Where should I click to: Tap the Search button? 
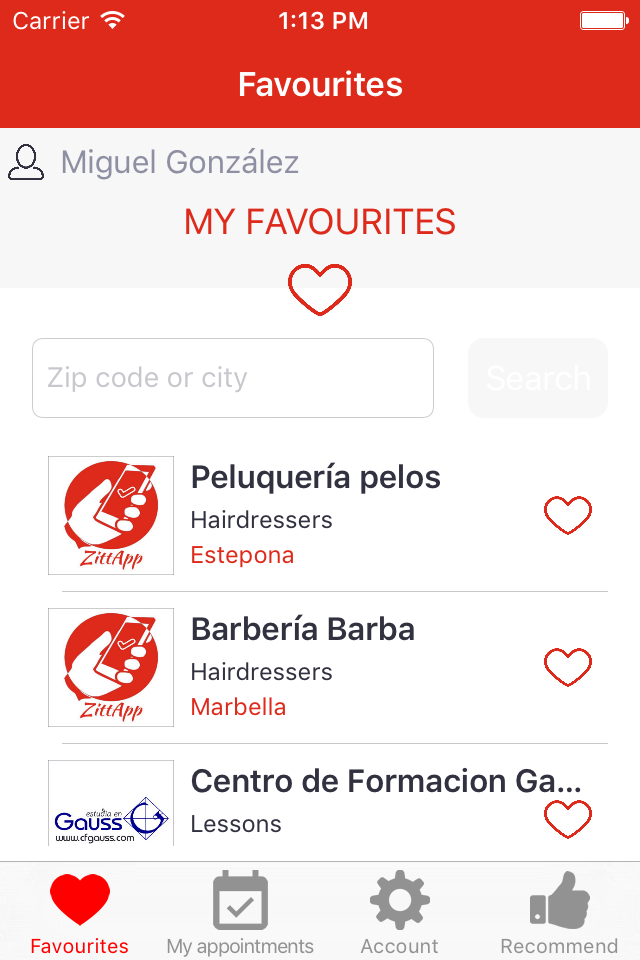click(538, 378)
